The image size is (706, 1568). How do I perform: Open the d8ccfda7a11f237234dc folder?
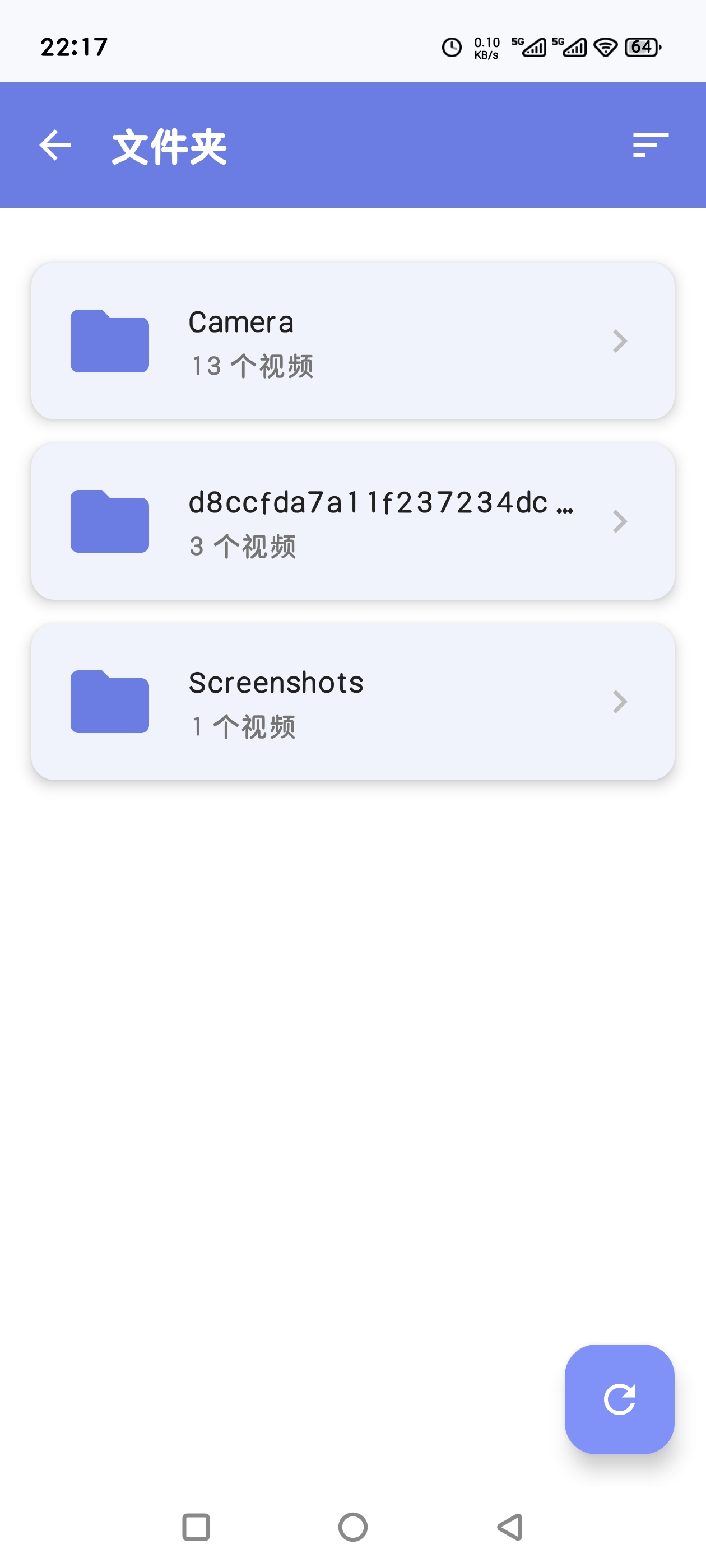352,521
